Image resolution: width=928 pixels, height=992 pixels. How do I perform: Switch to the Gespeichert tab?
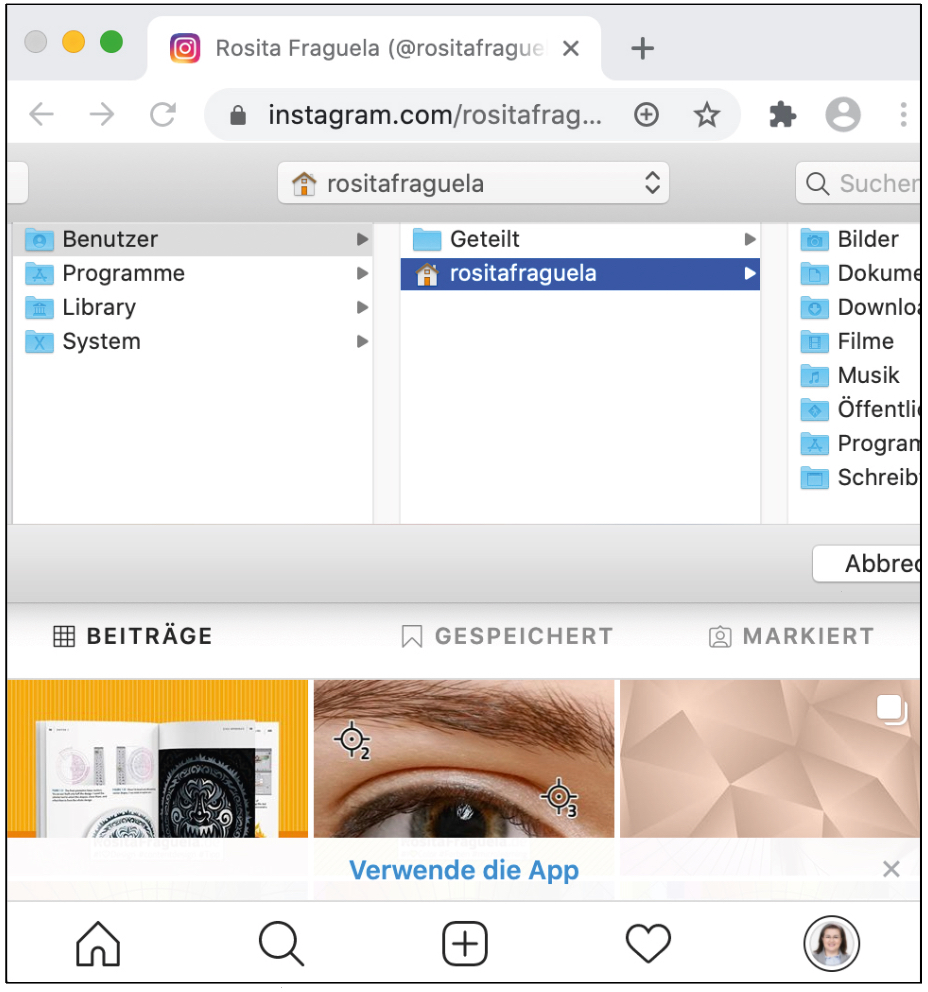[507, 636]
